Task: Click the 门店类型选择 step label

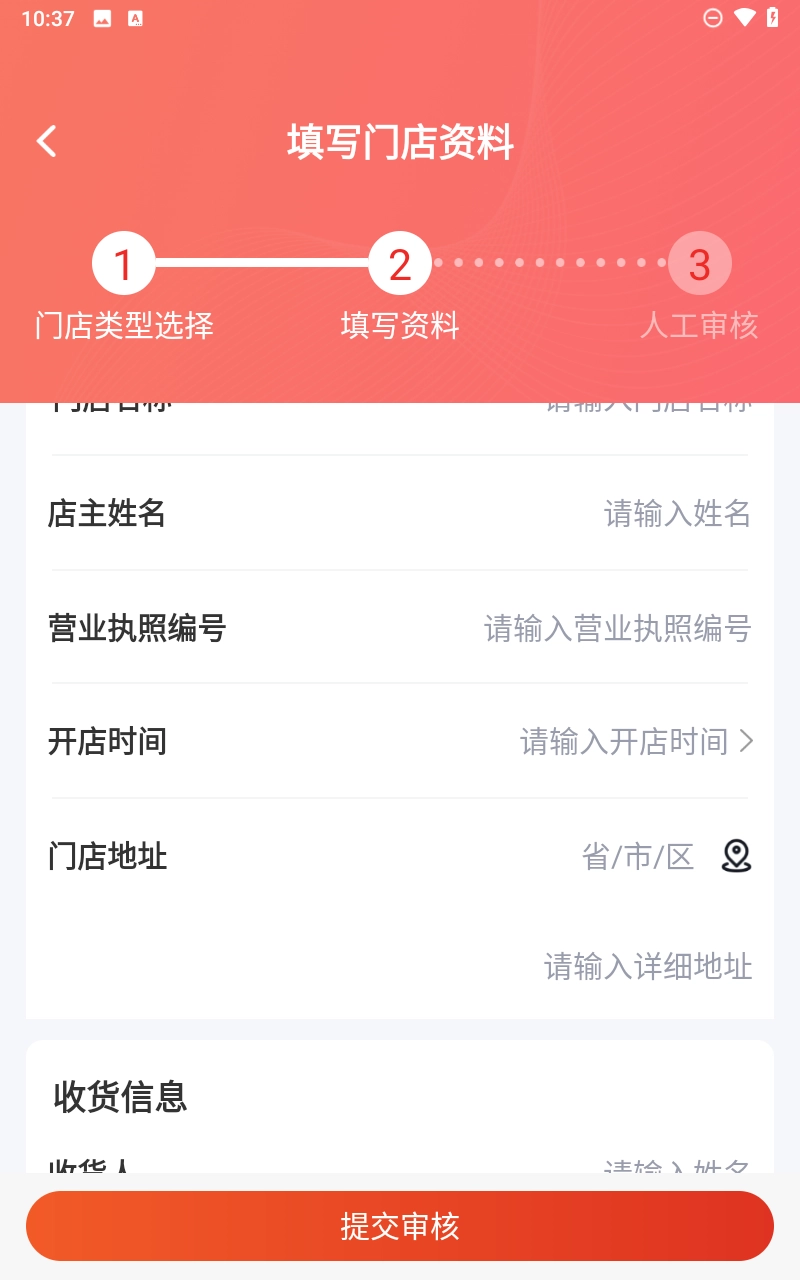Action: coord(123,325)
